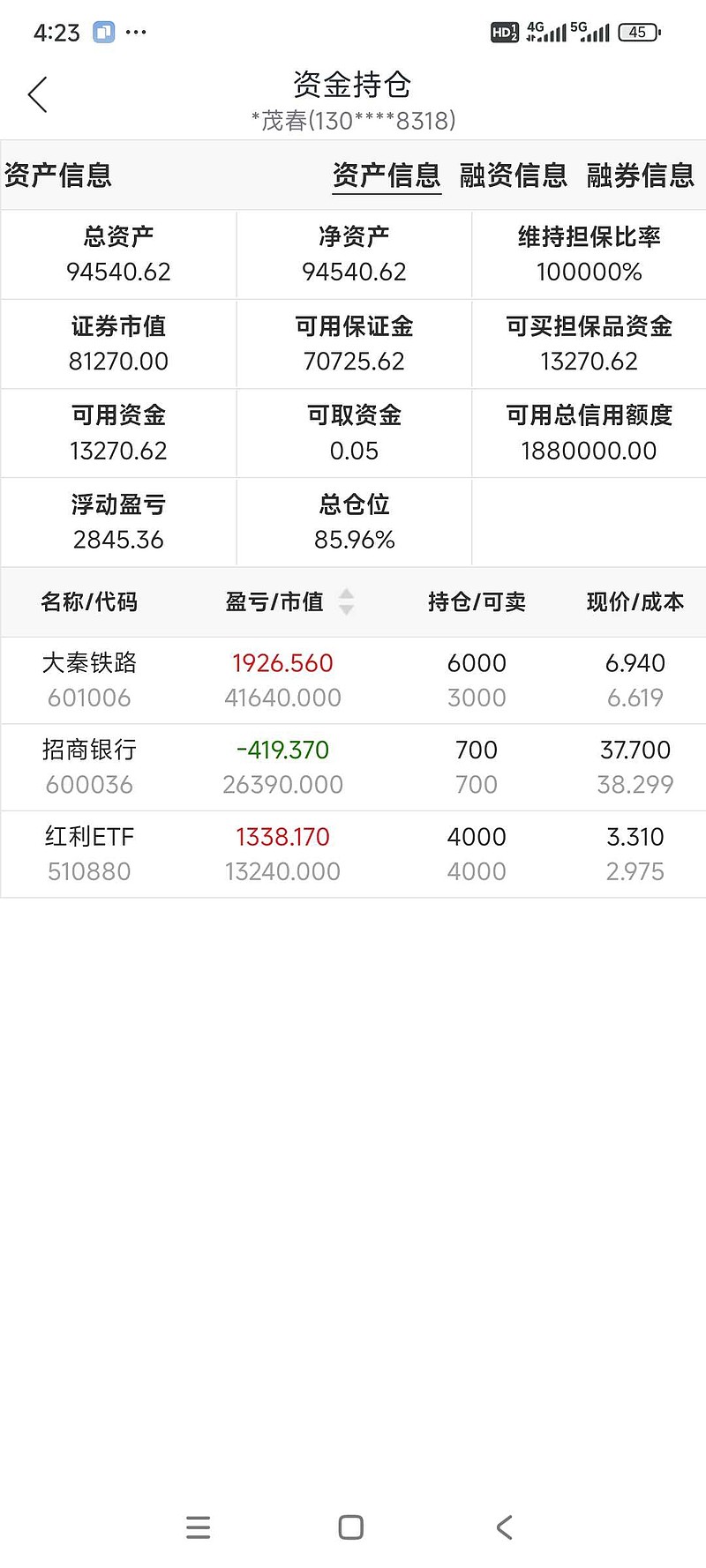This screenshot has width=706, height=1568.
Task: Tap the 持仓/可卖 column header
Action: 476,601
